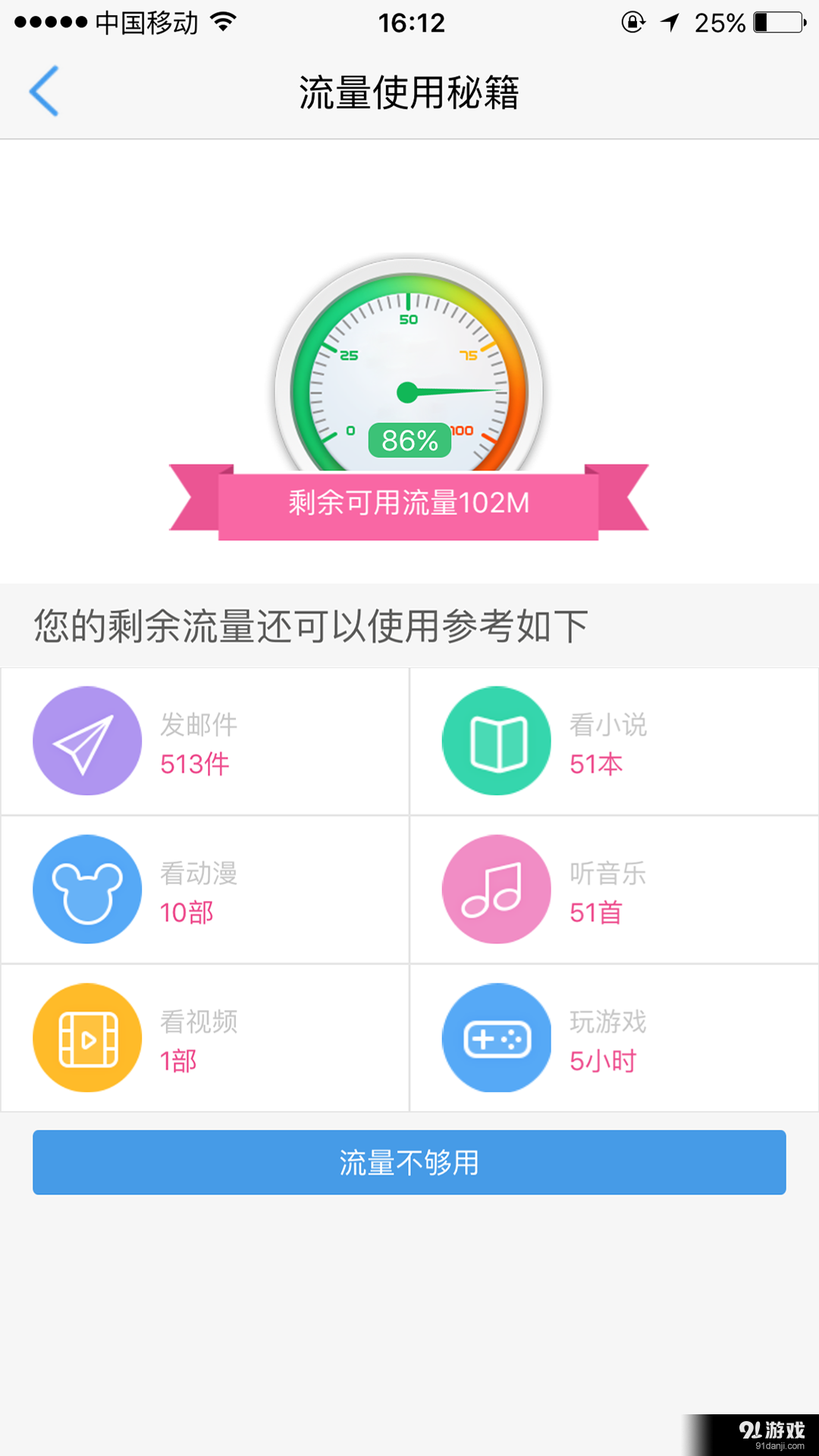The height and width of the screenshot is (1456, 819).
Task: Tap the open book novel-reading icon
Action: point(496,742)
